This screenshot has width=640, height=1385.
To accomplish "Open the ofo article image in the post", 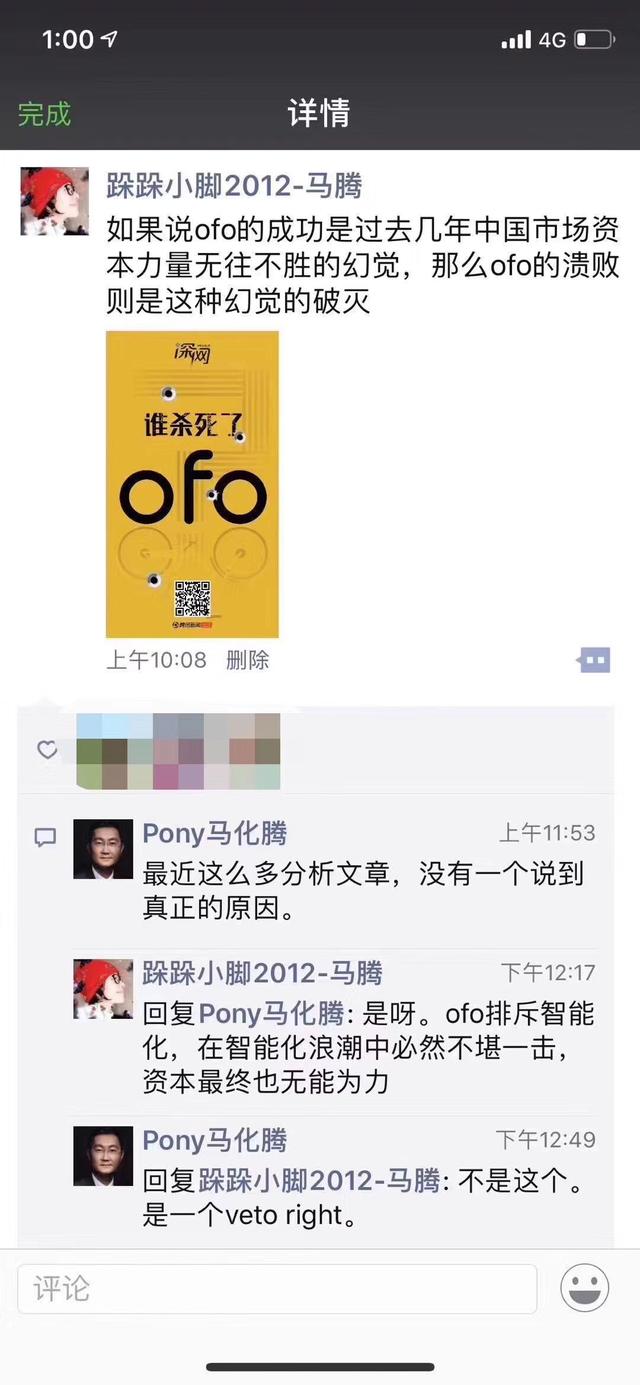I will click(192, 484).
